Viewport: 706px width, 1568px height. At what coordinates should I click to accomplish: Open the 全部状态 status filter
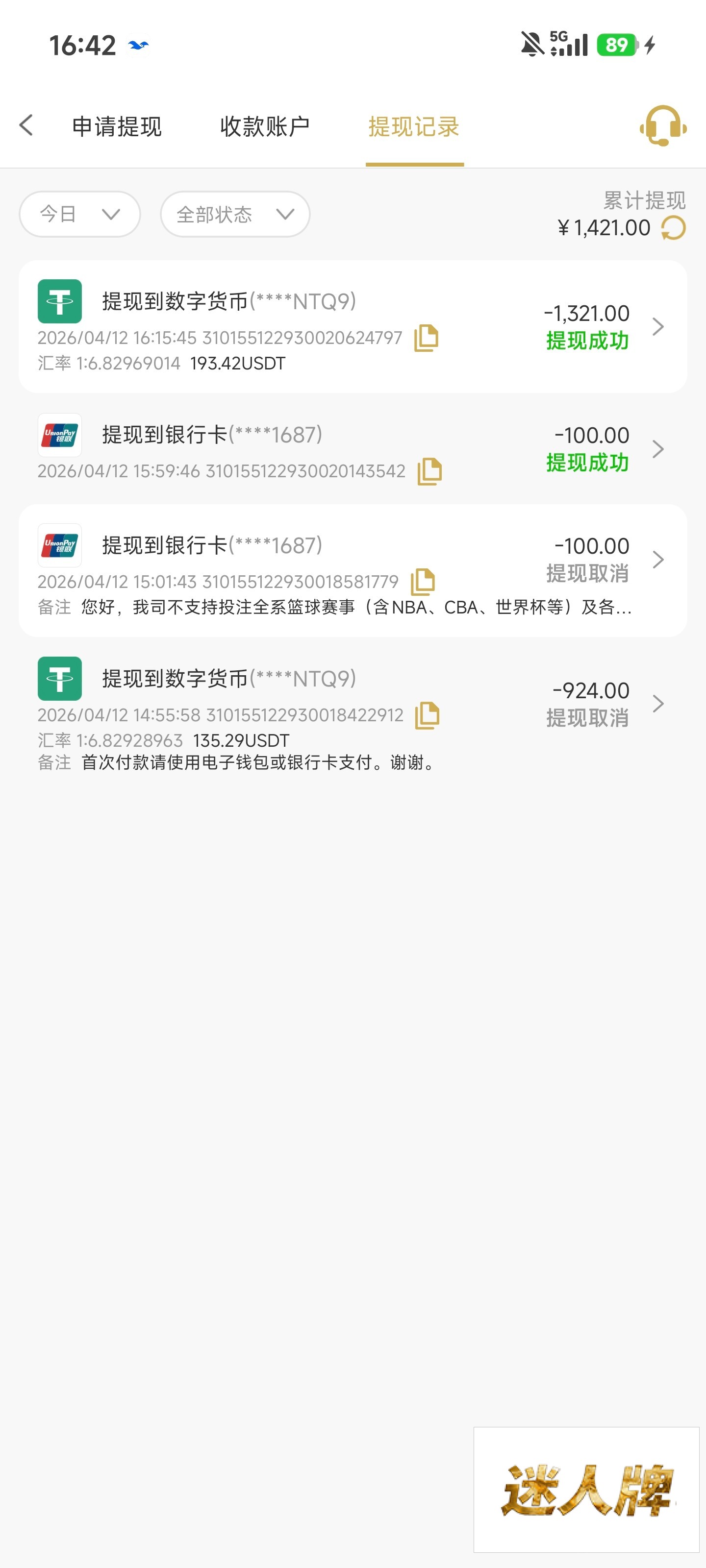coord(235,214)
